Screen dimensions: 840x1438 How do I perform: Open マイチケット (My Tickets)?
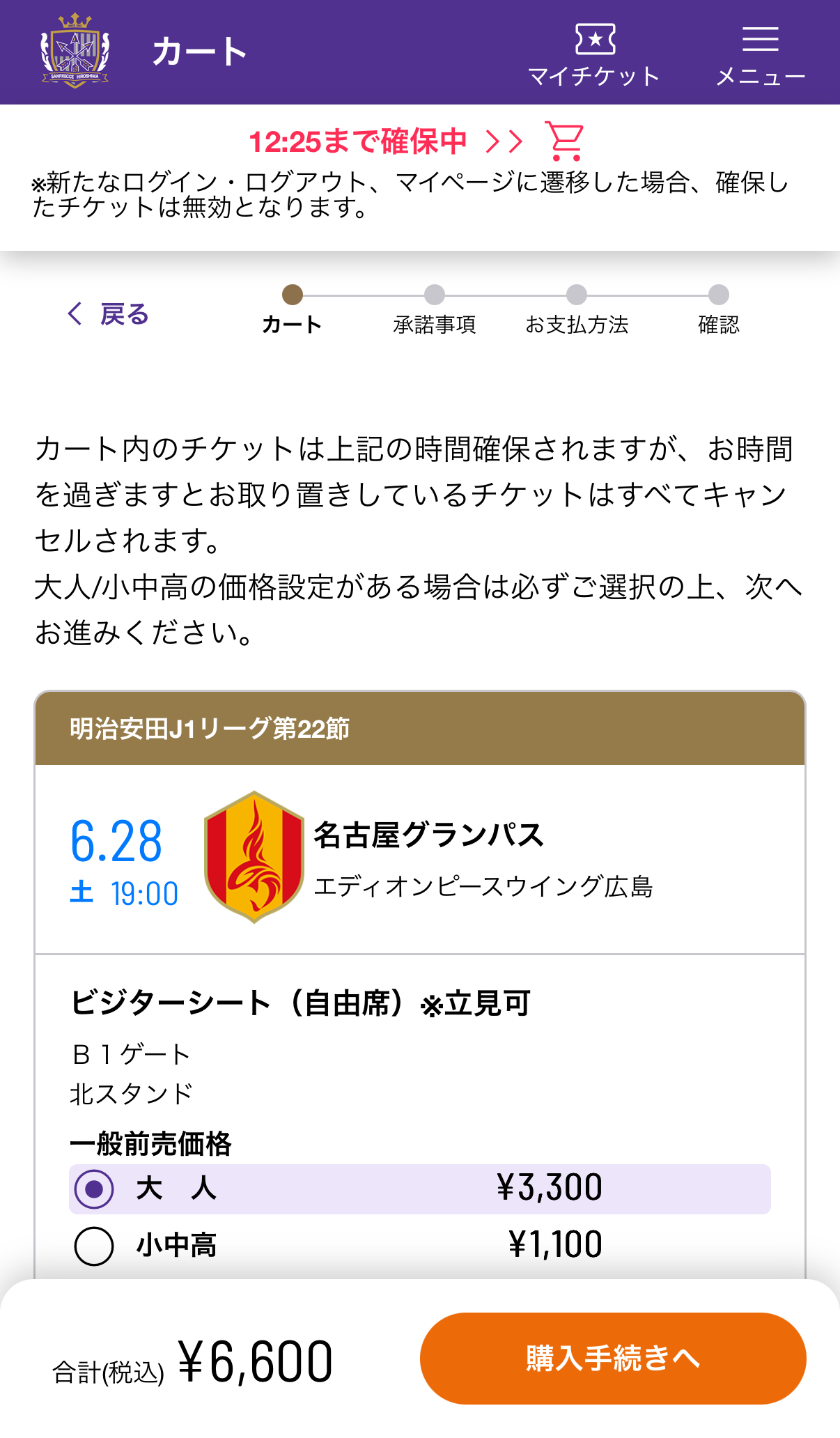(x=594, y=54)
